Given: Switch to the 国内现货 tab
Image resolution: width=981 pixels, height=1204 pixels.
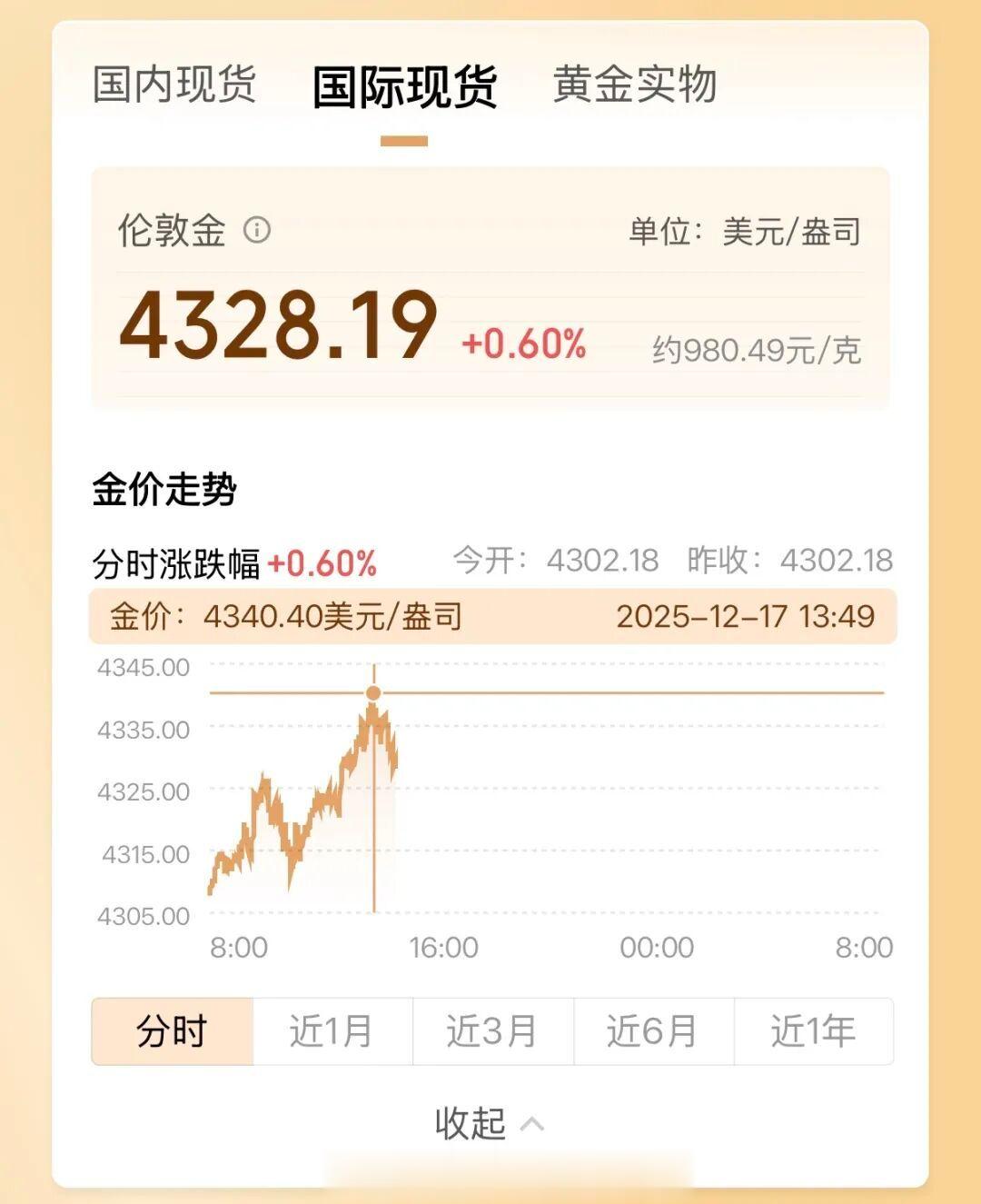Looking at the screenshot, I should click(173, 85).
